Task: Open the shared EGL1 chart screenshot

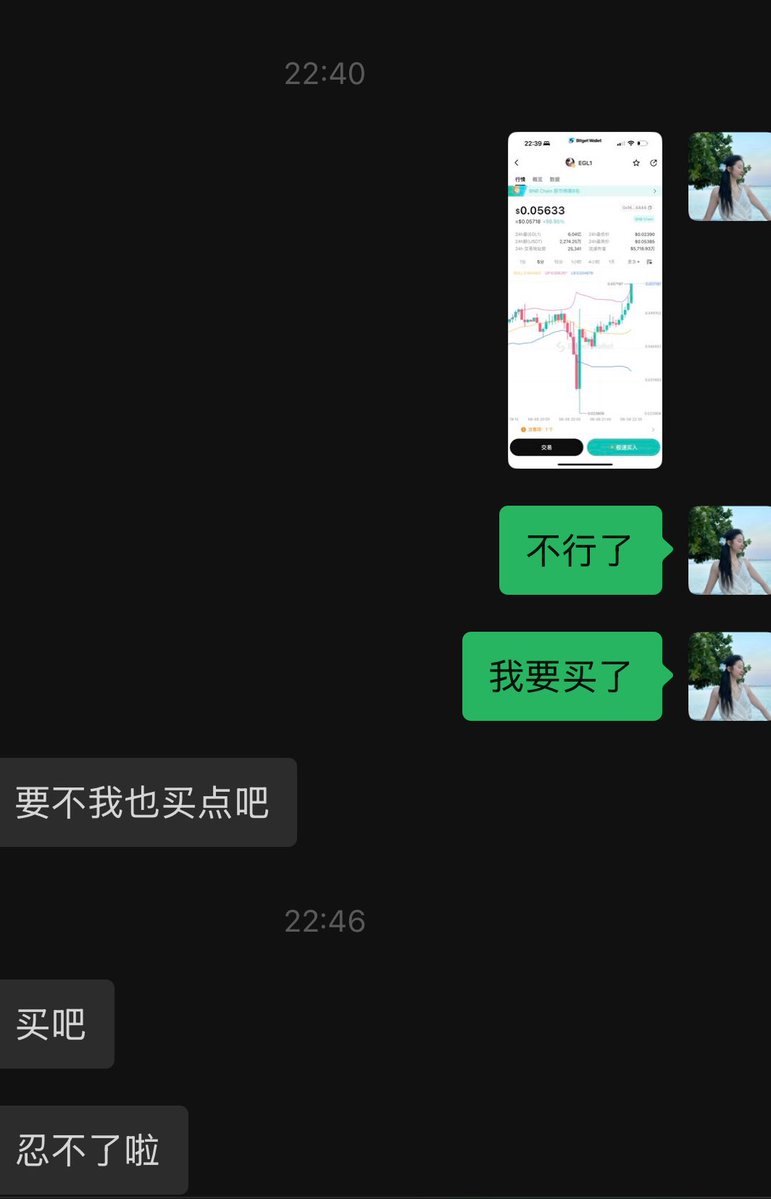Action: (584, 300)
